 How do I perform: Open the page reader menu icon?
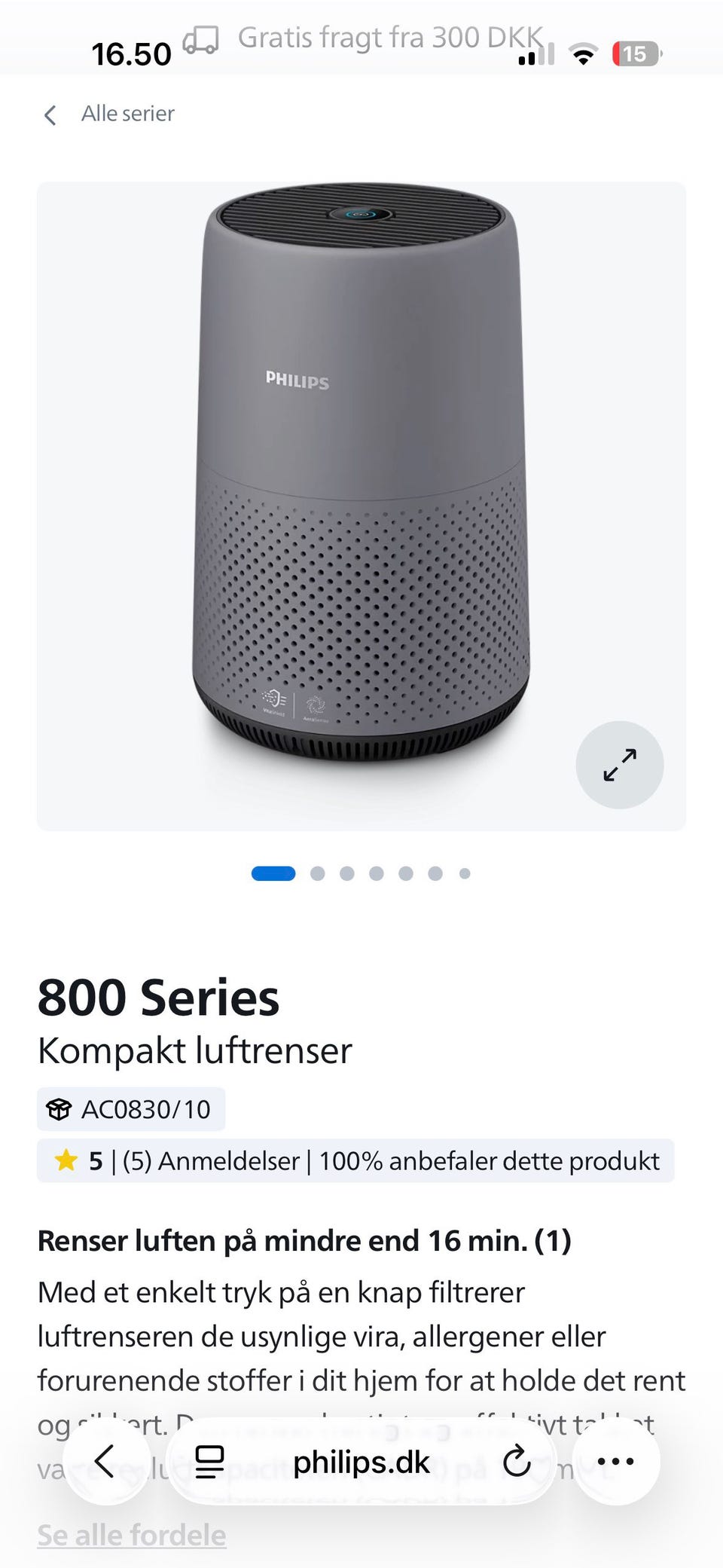209,1462
